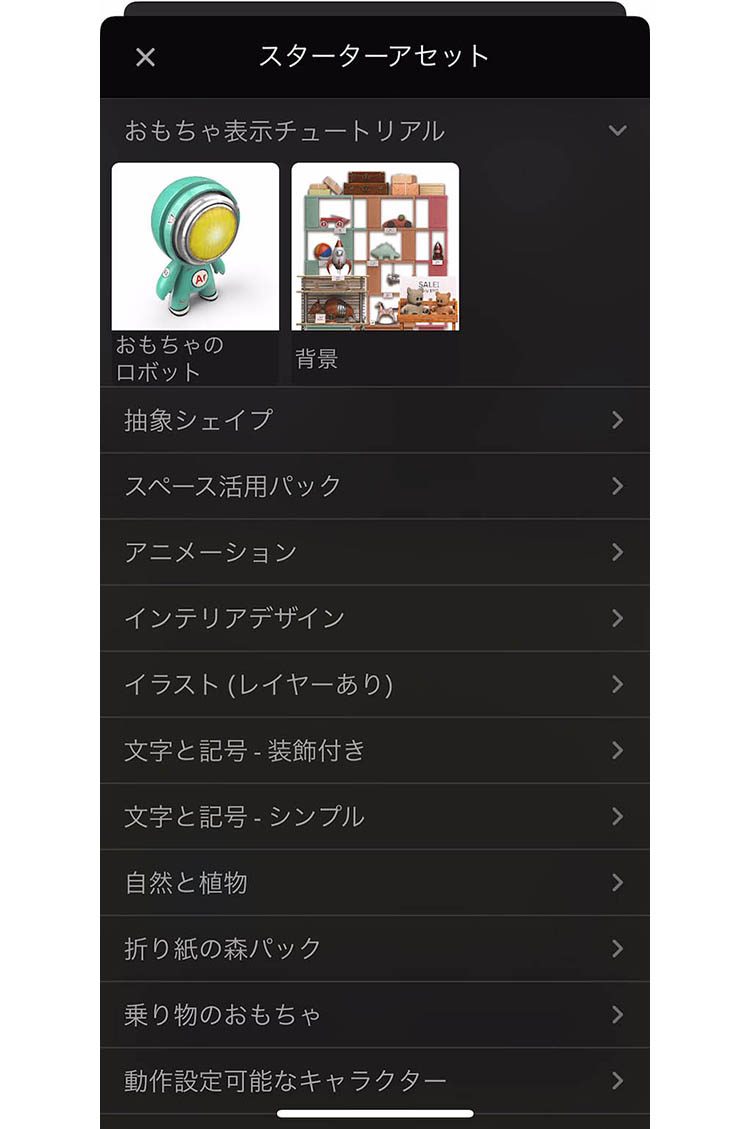Open スペース活用パック category
The height and width of the screenshot is (1129, 750).
pos(375,486)
